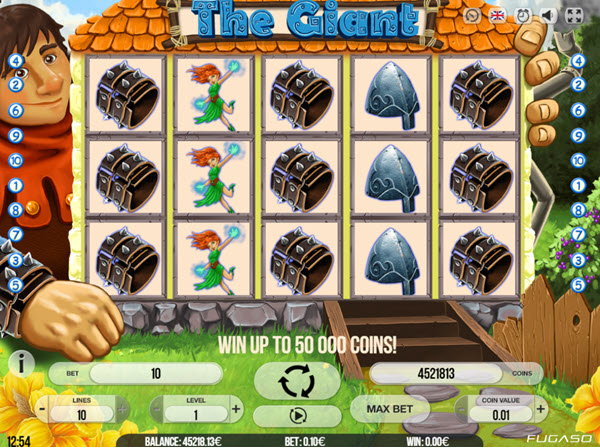
Task: Tap the MAX BET button
Action: tap(391, 409)
